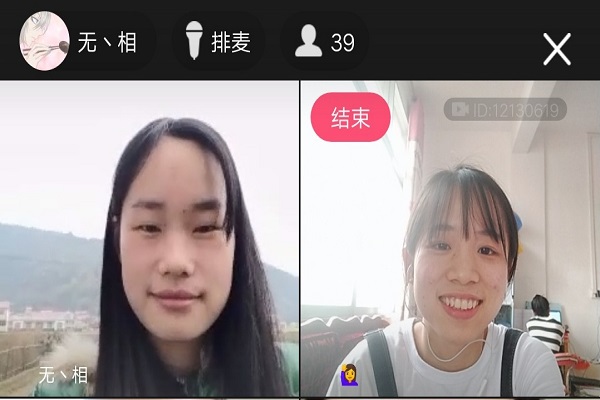Open 无丶相 host profile avatar
Viewport: 600px width, 400px height.
tap(44, 42)
